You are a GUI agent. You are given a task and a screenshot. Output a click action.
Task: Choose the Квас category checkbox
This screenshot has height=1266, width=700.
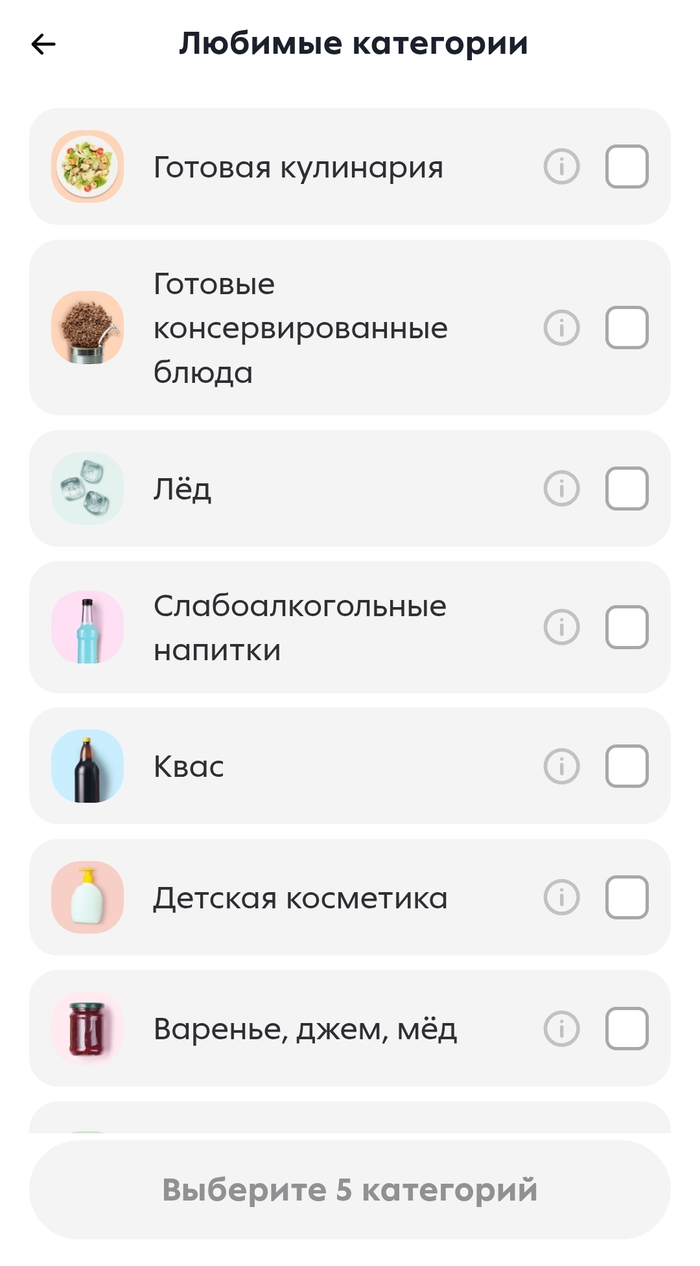pyautogui.click(x=627, y=767)
